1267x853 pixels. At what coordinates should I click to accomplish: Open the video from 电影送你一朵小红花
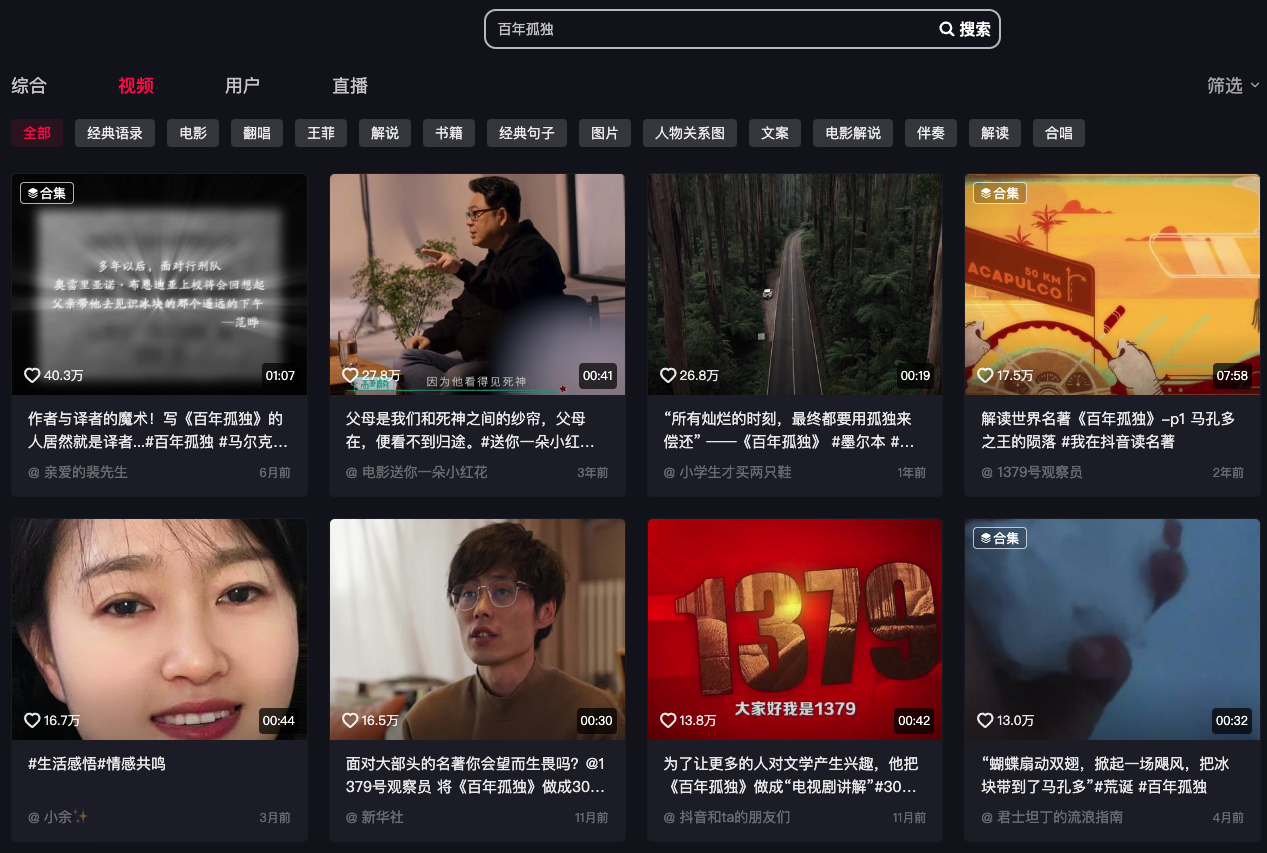pyautogui.click(x=477, y=283)
